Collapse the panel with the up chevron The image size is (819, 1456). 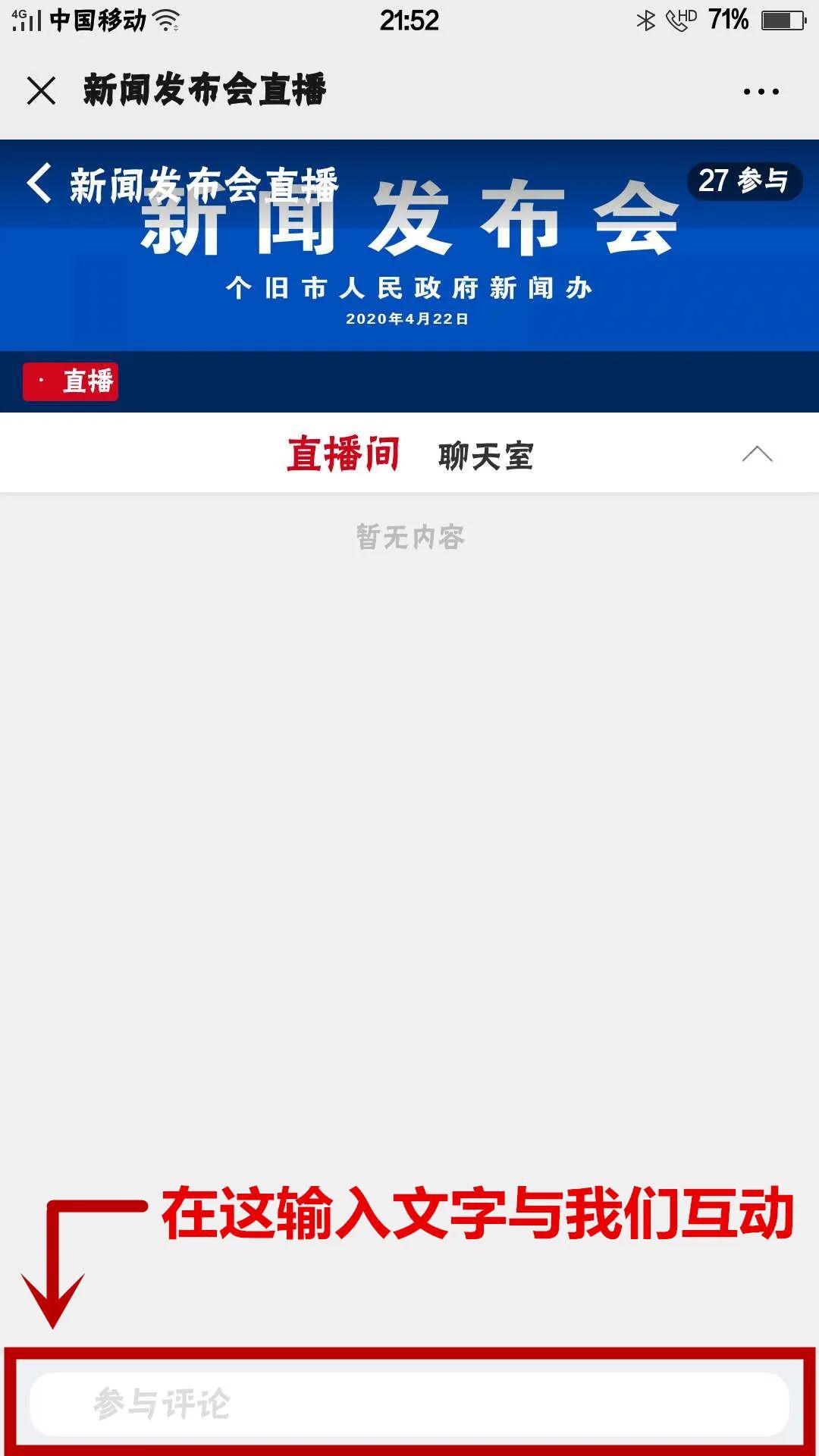757,454
